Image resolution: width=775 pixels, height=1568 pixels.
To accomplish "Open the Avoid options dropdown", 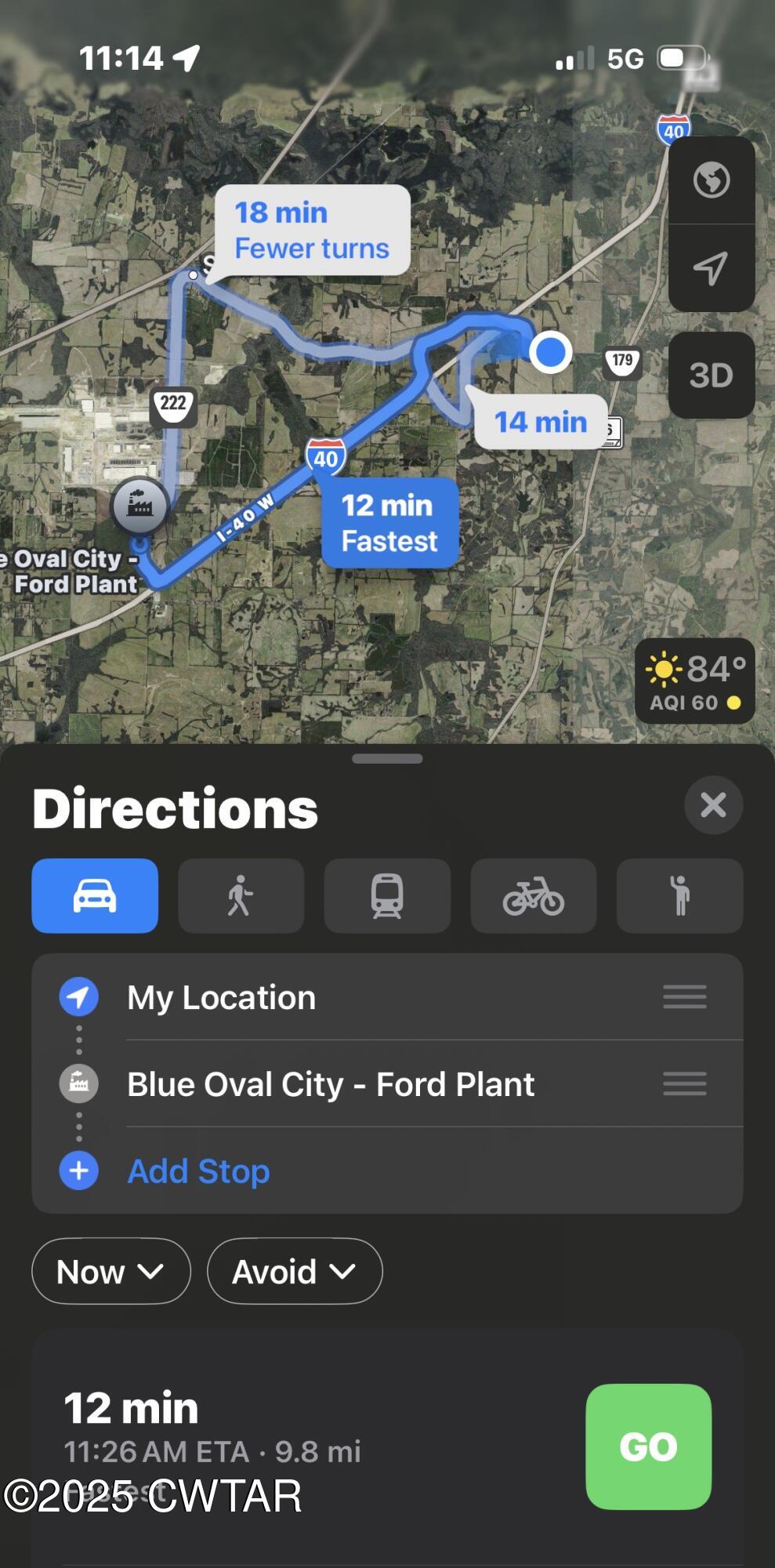I will [x=294, y=1272].
